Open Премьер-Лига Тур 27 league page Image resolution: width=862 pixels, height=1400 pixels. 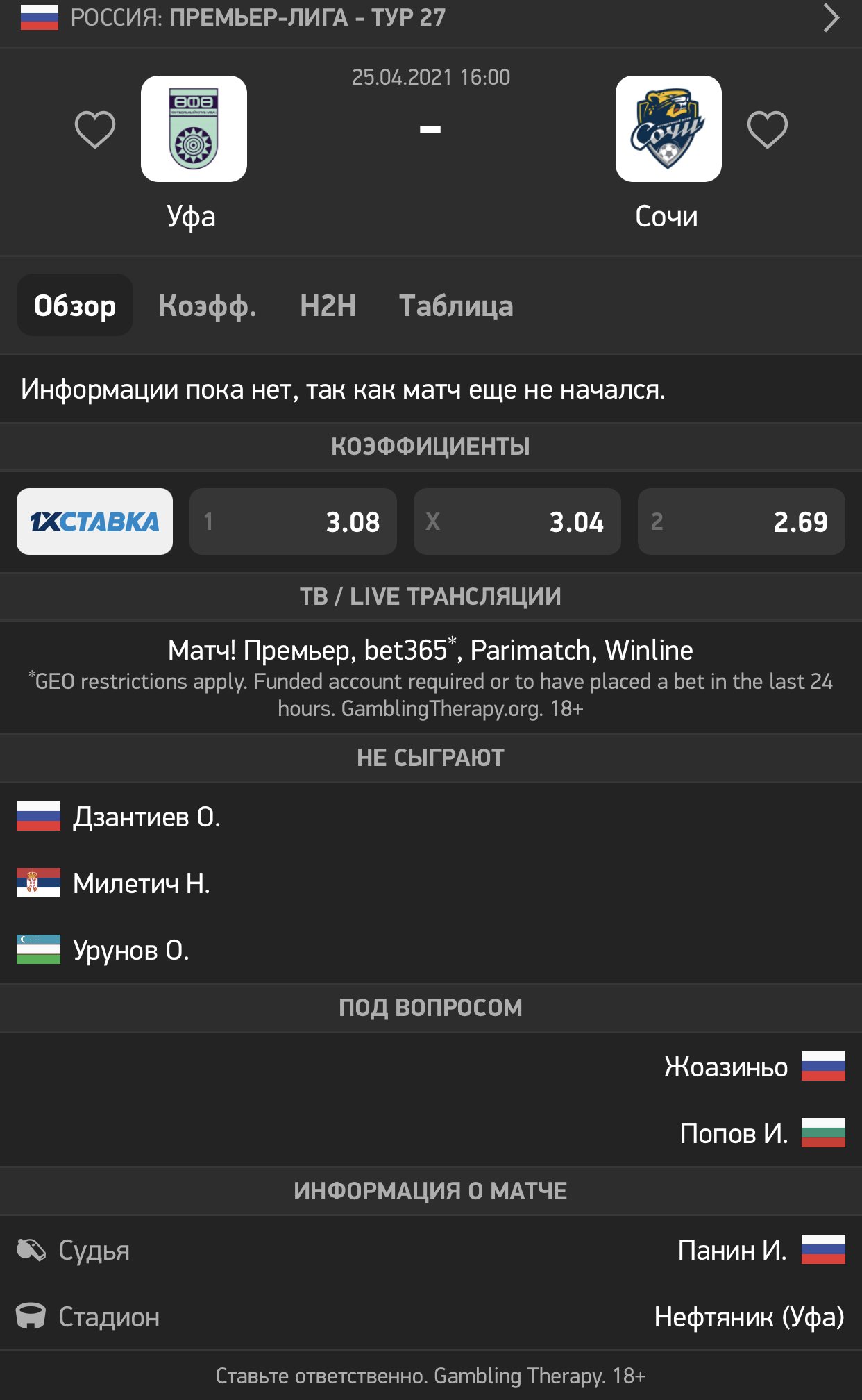430,18
